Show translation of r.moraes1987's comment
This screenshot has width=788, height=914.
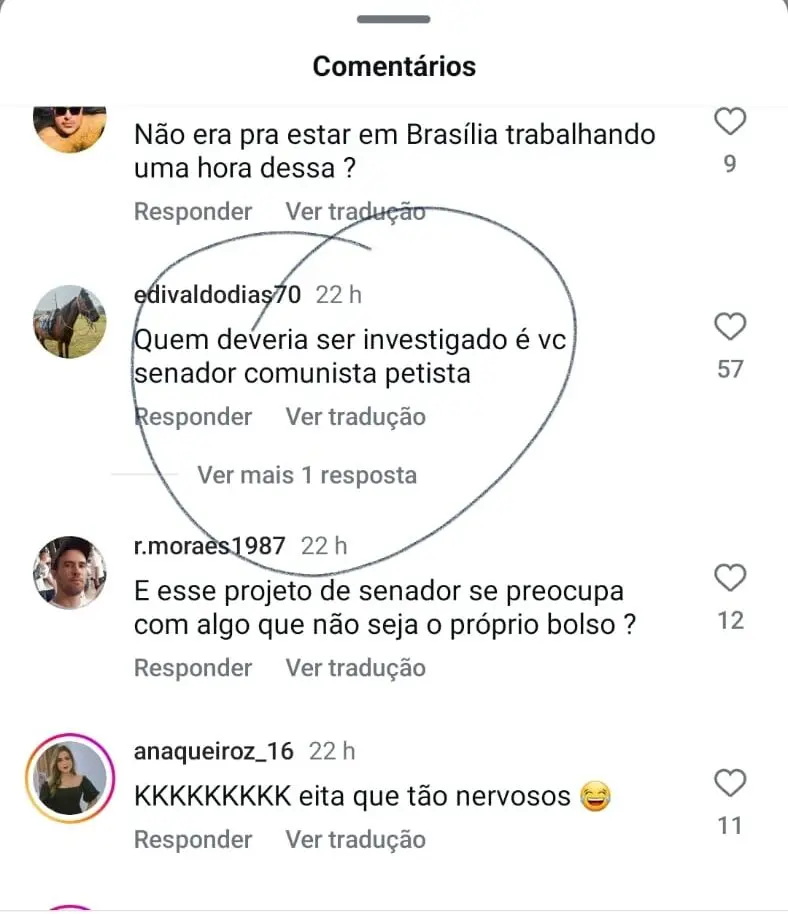pos(355,668)
